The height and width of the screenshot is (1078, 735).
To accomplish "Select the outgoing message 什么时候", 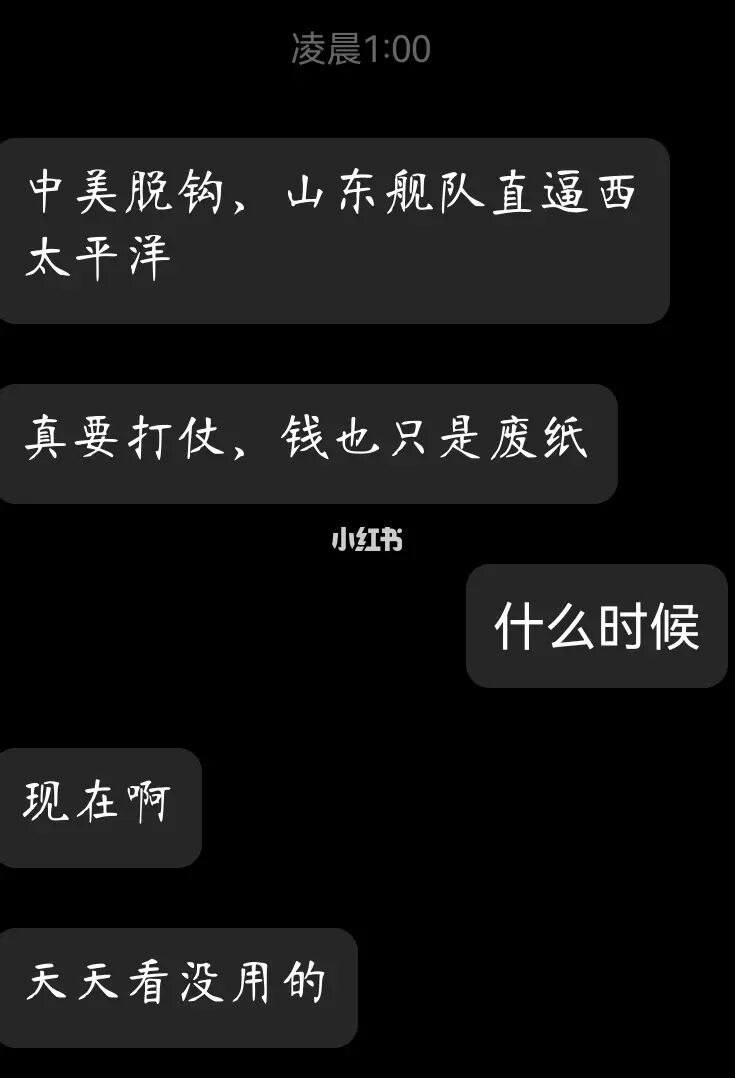I will coord(597,625).
